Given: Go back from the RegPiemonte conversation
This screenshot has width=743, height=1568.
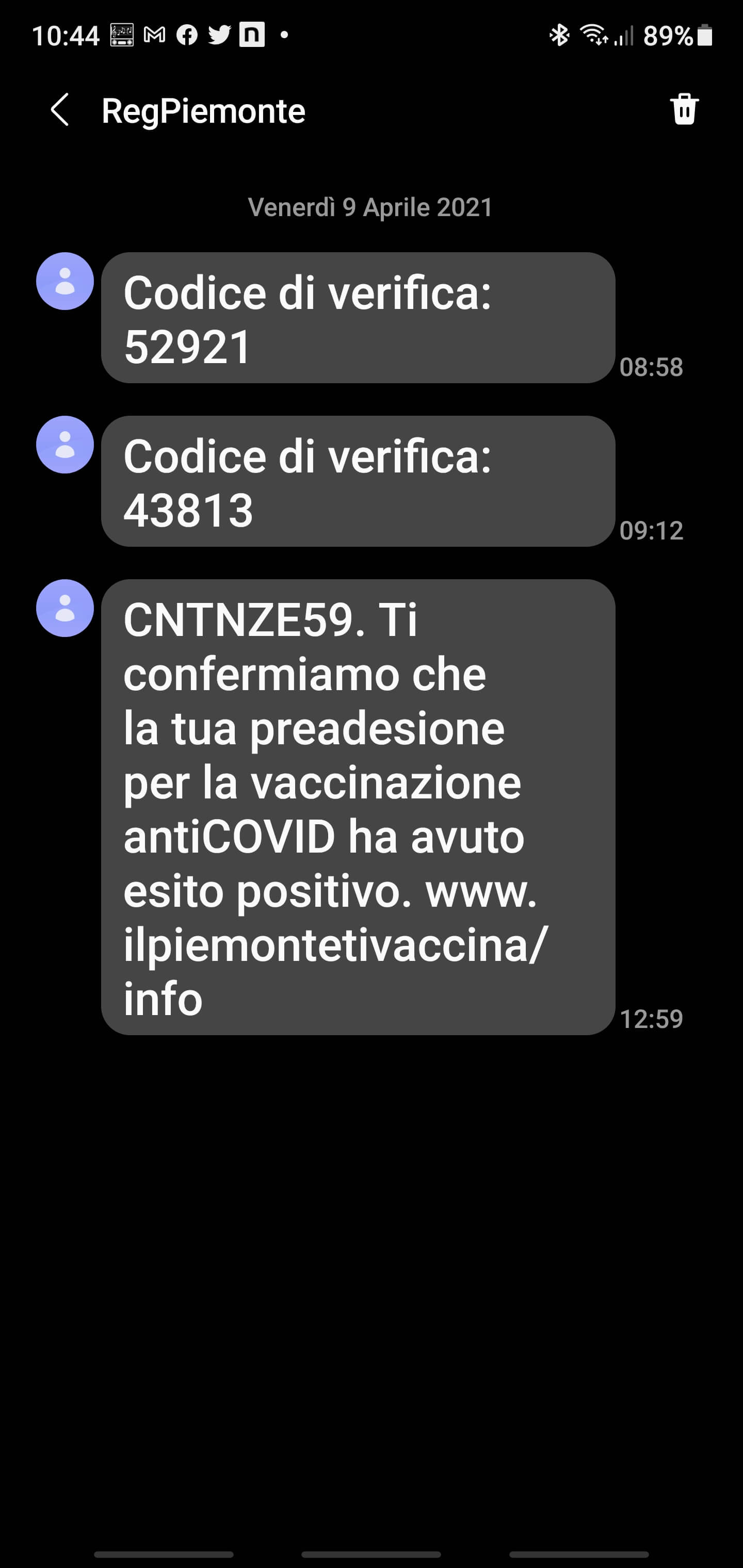Looking at the screenshot, I should tap(60, 110).
